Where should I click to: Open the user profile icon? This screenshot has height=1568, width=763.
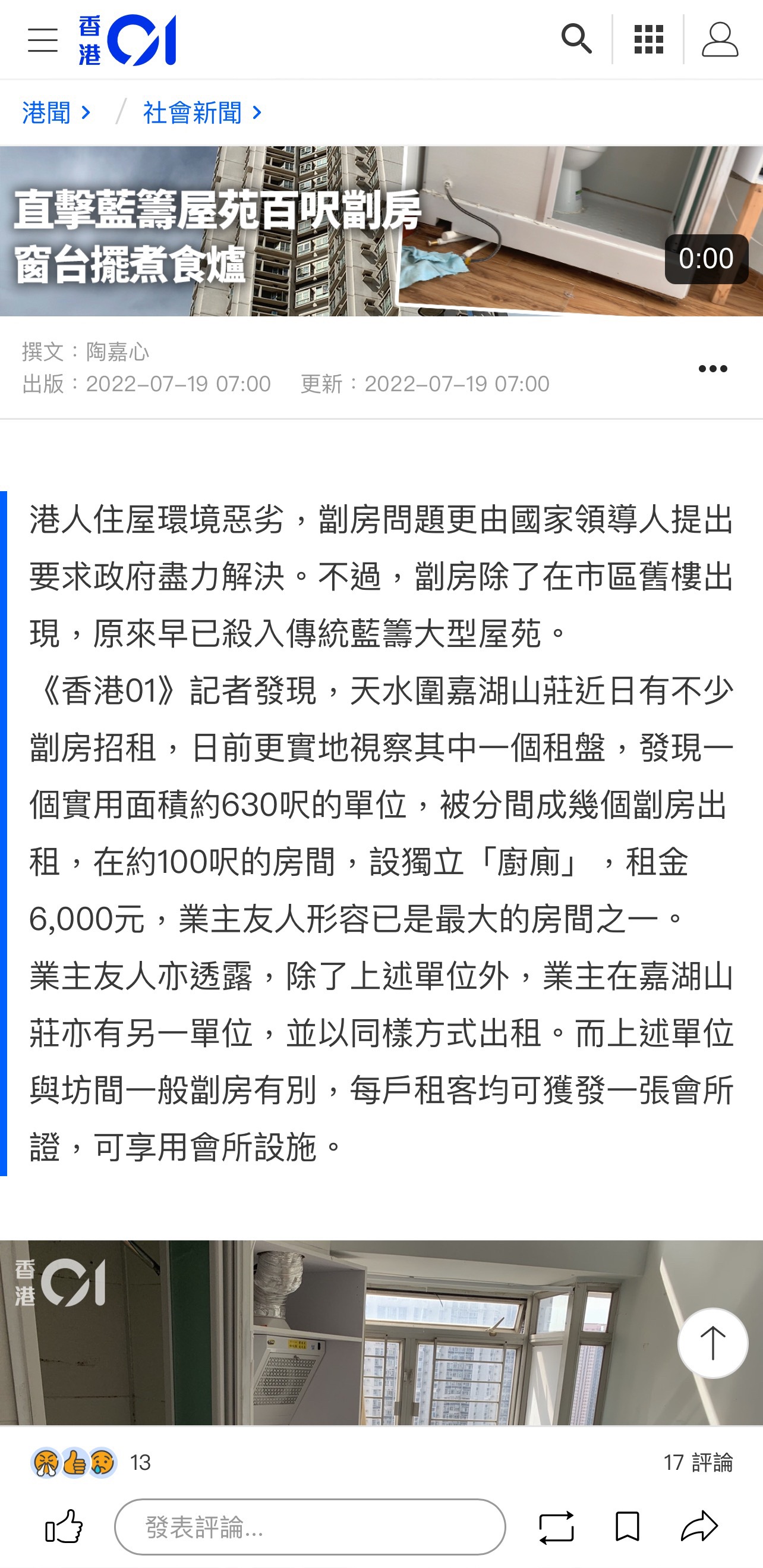click(x=720, y=40)
